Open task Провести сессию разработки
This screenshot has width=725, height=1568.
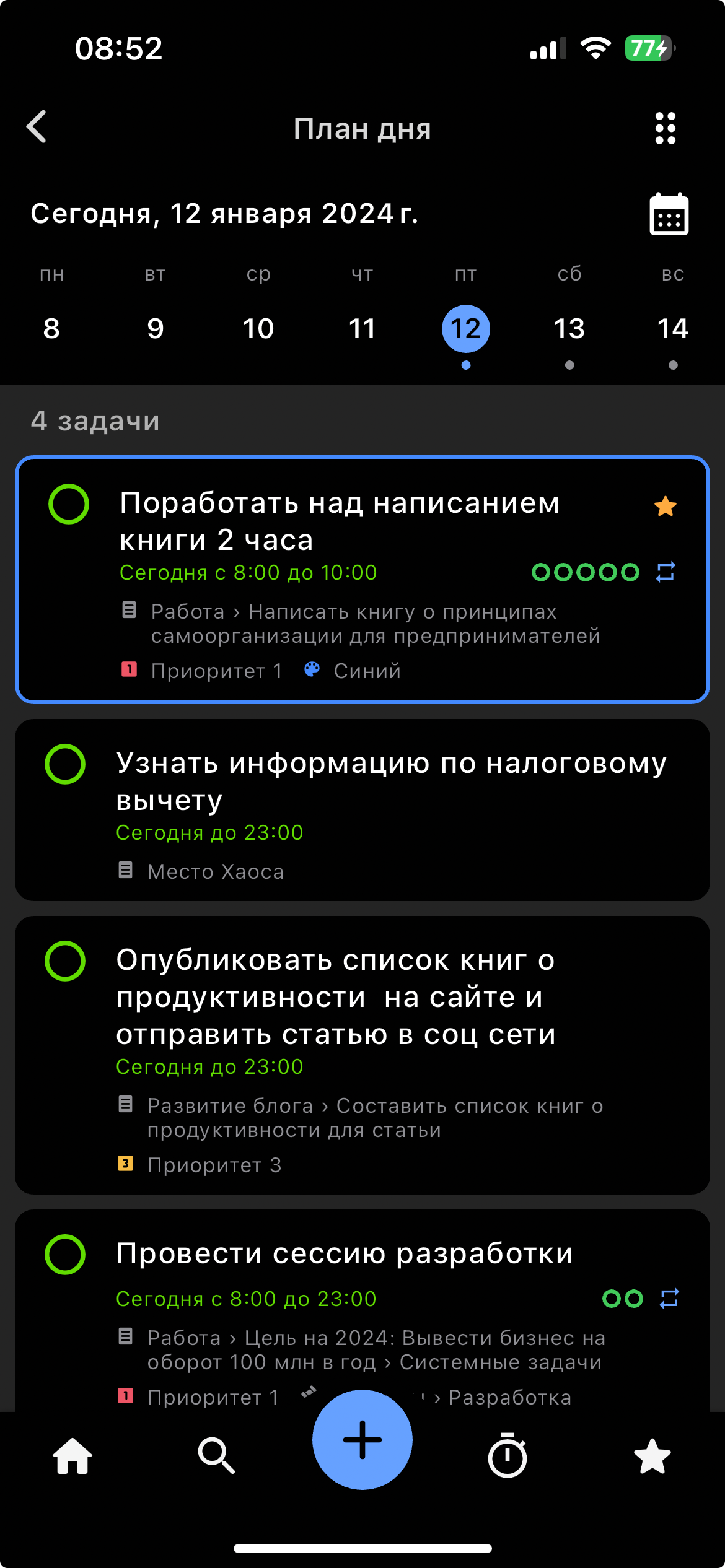(345, 1253)
